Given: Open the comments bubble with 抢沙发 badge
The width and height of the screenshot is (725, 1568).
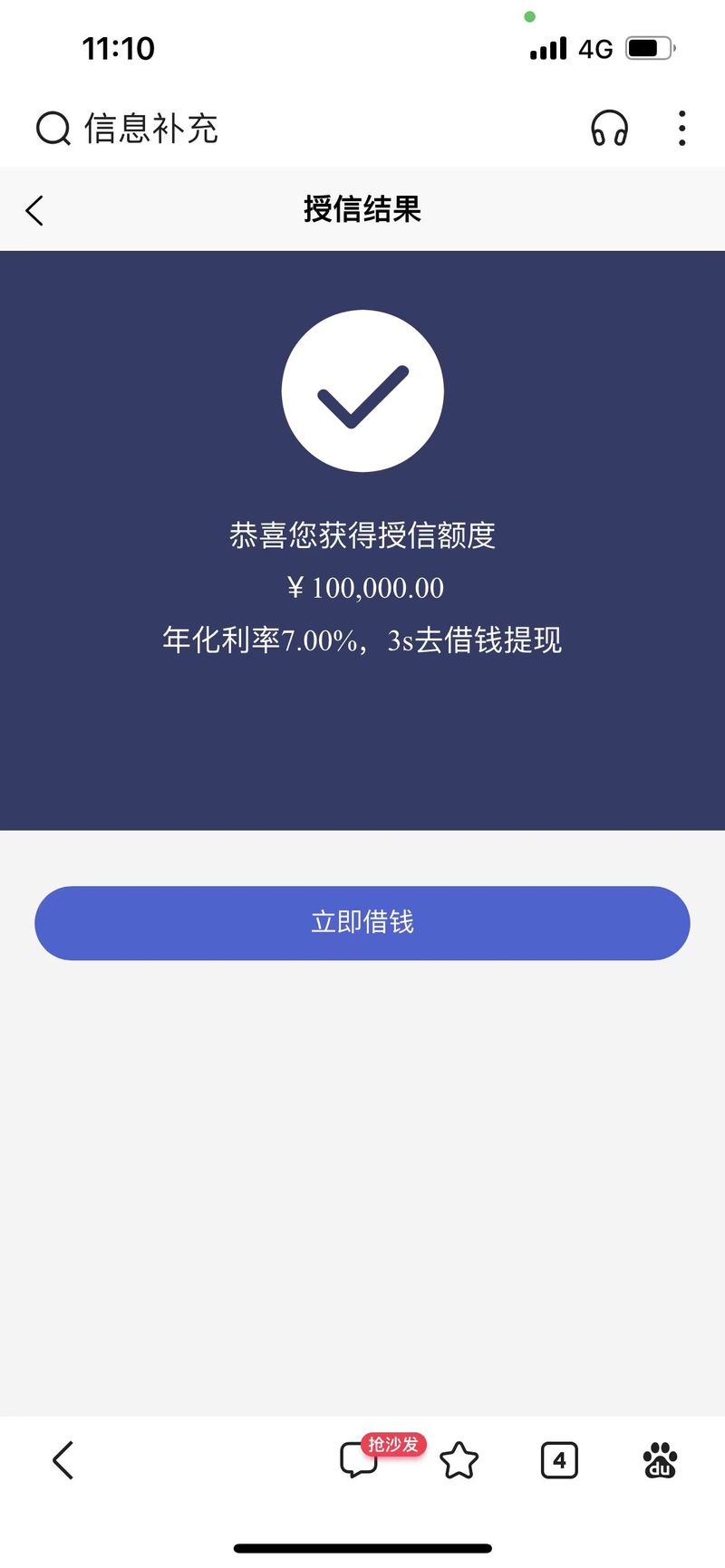Looking at the screenshot, I should click(360, 1460).
